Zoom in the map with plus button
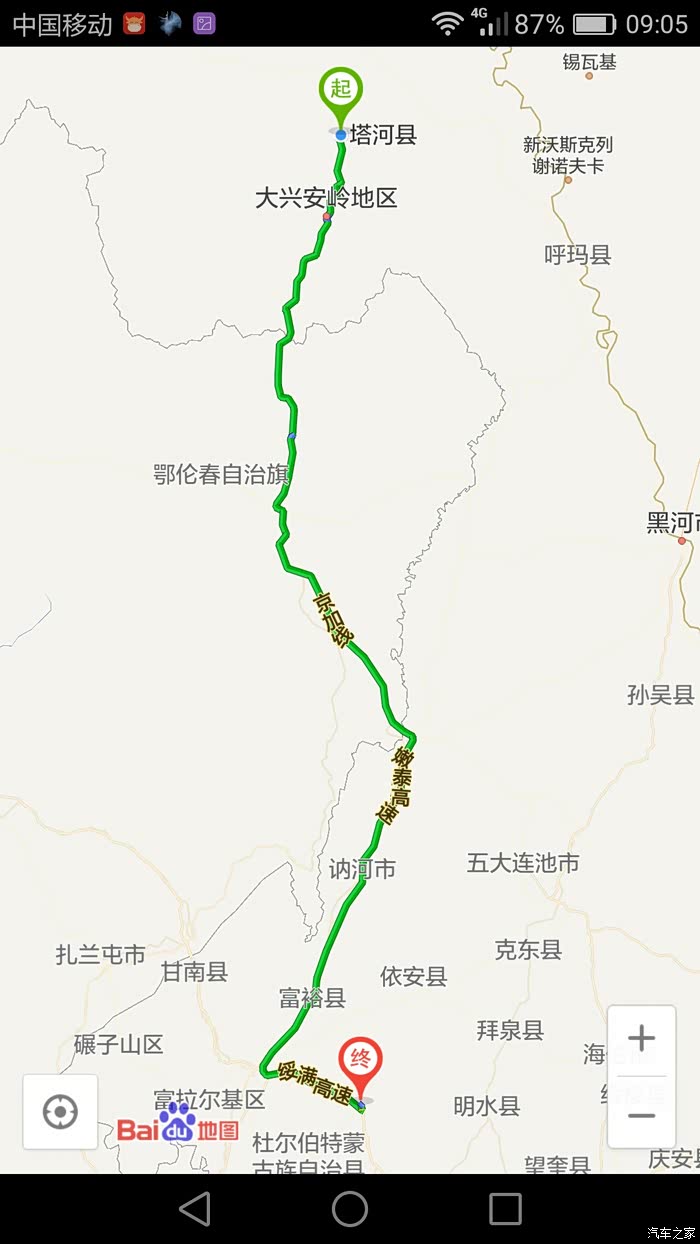700x1244 pixels. [x=641, y=1039]
